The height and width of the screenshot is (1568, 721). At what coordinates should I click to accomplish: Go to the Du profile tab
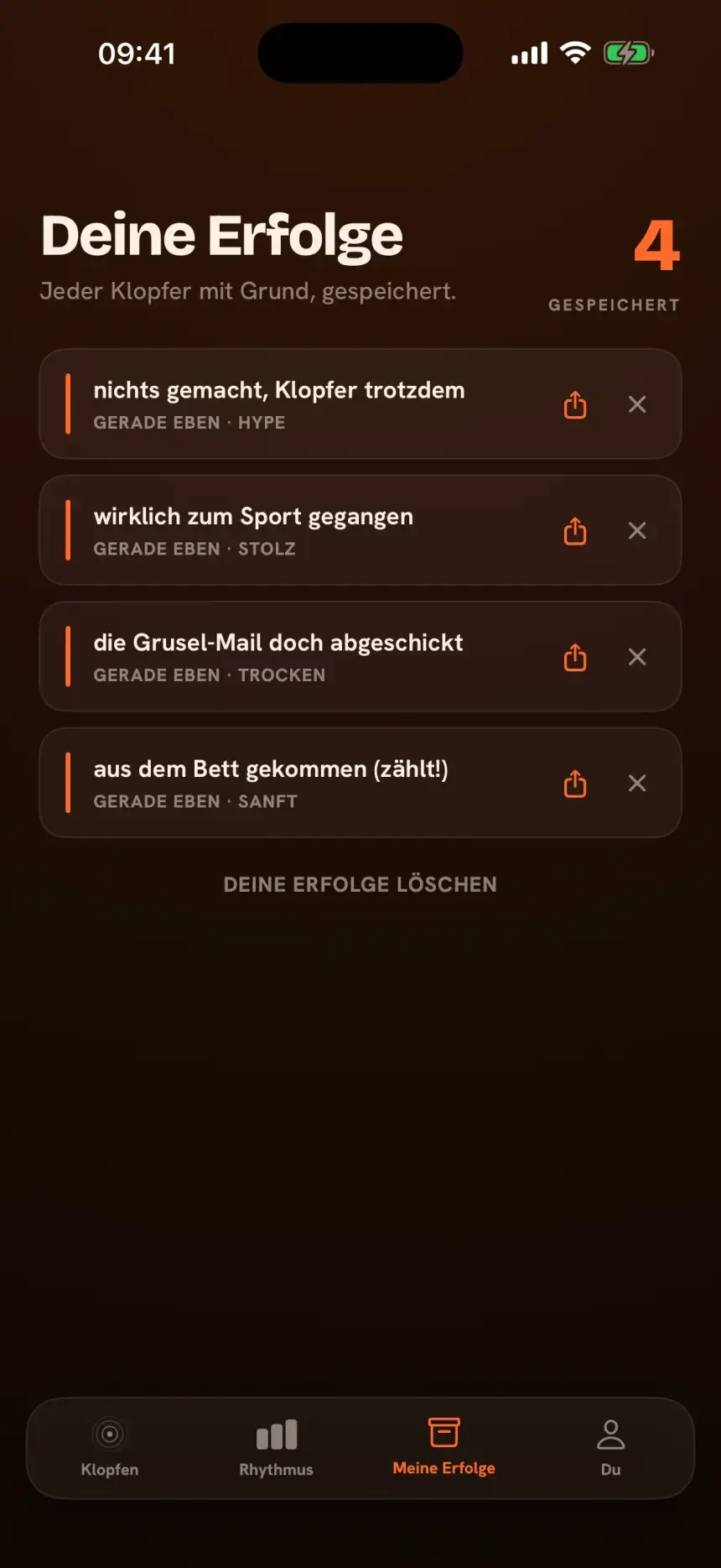pyautogui.click(x=611, y=1448)
